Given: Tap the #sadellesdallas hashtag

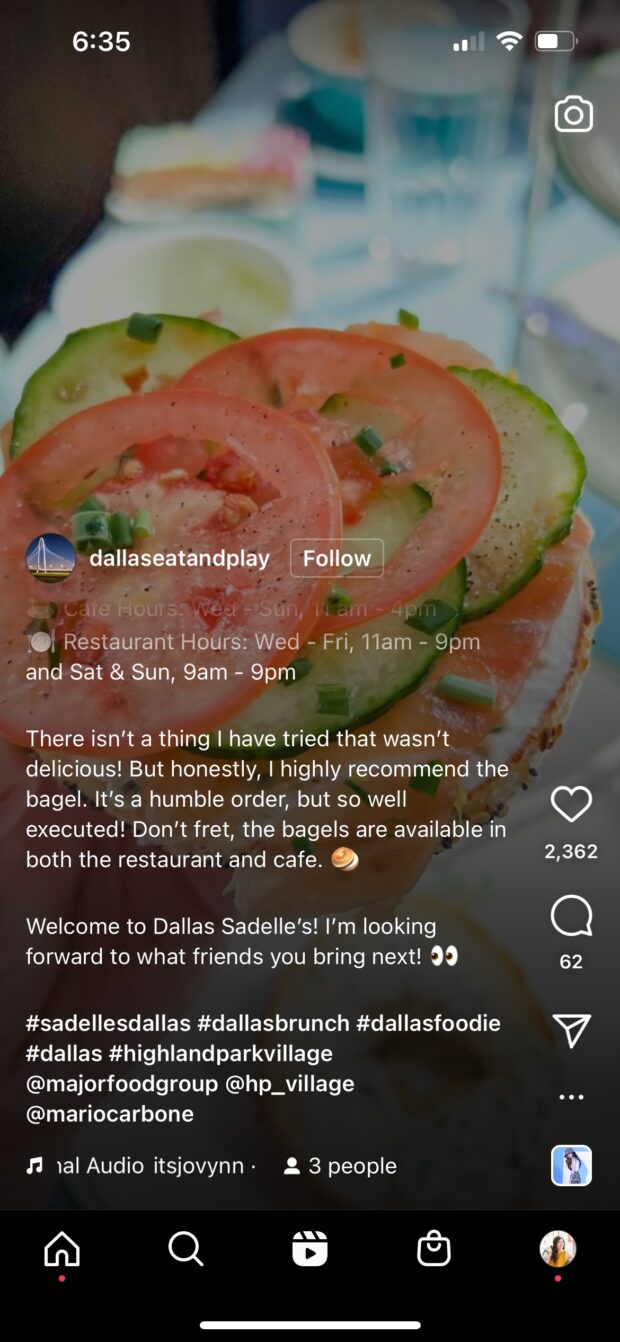Looking at the screenshot, I should pyautogui.click(x=108, y=1023).
